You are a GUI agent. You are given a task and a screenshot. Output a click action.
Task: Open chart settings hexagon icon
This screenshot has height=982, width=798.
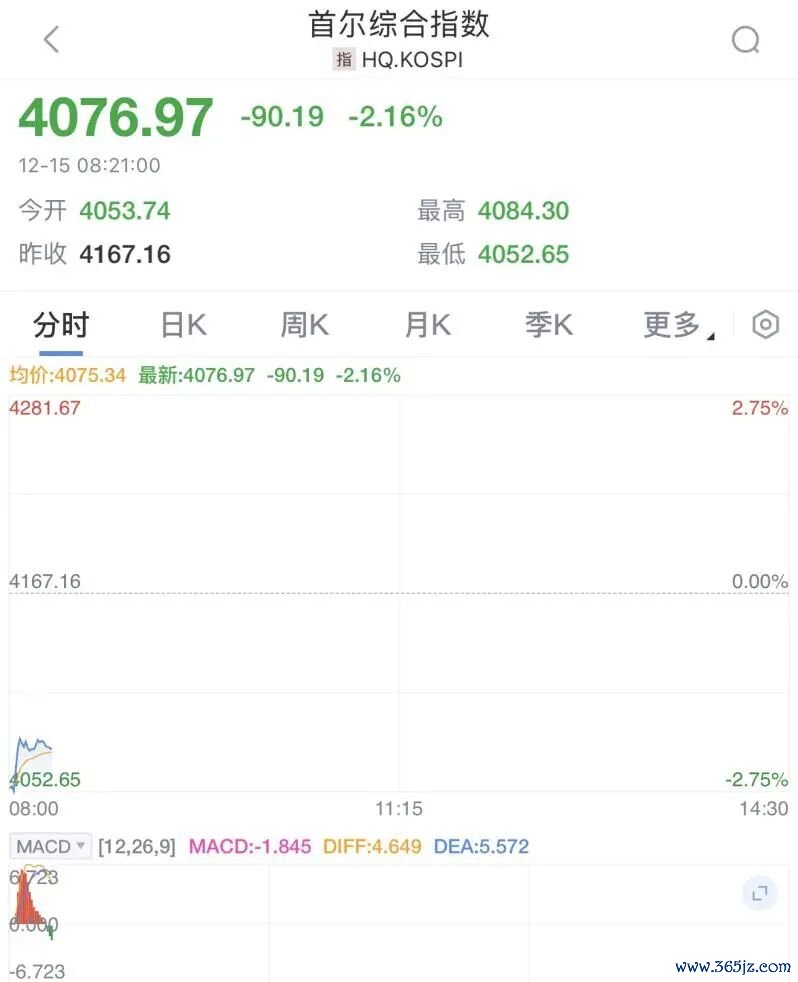point(765,325)
